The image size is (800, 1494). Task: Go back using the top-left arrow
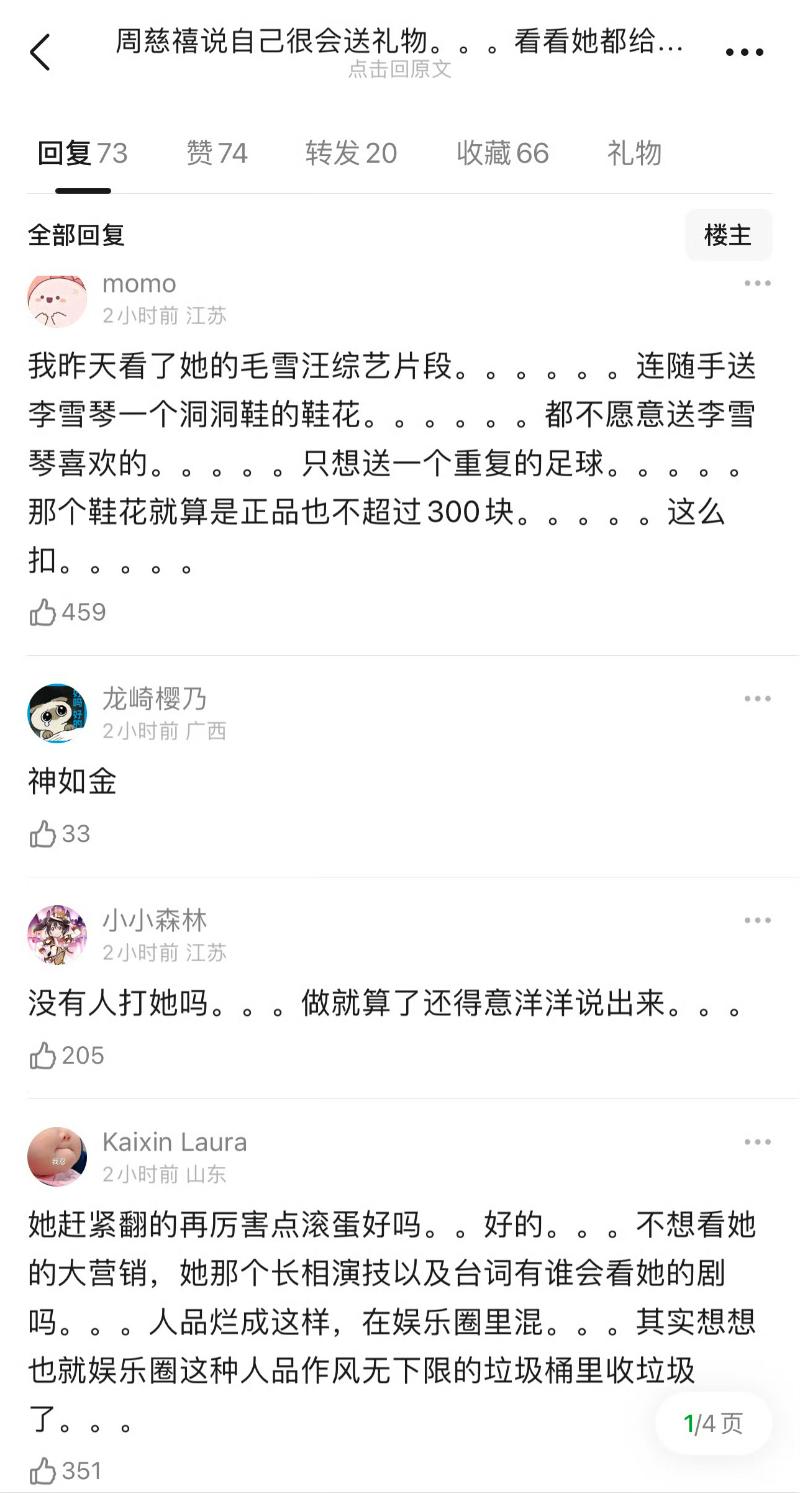[40, 52]
